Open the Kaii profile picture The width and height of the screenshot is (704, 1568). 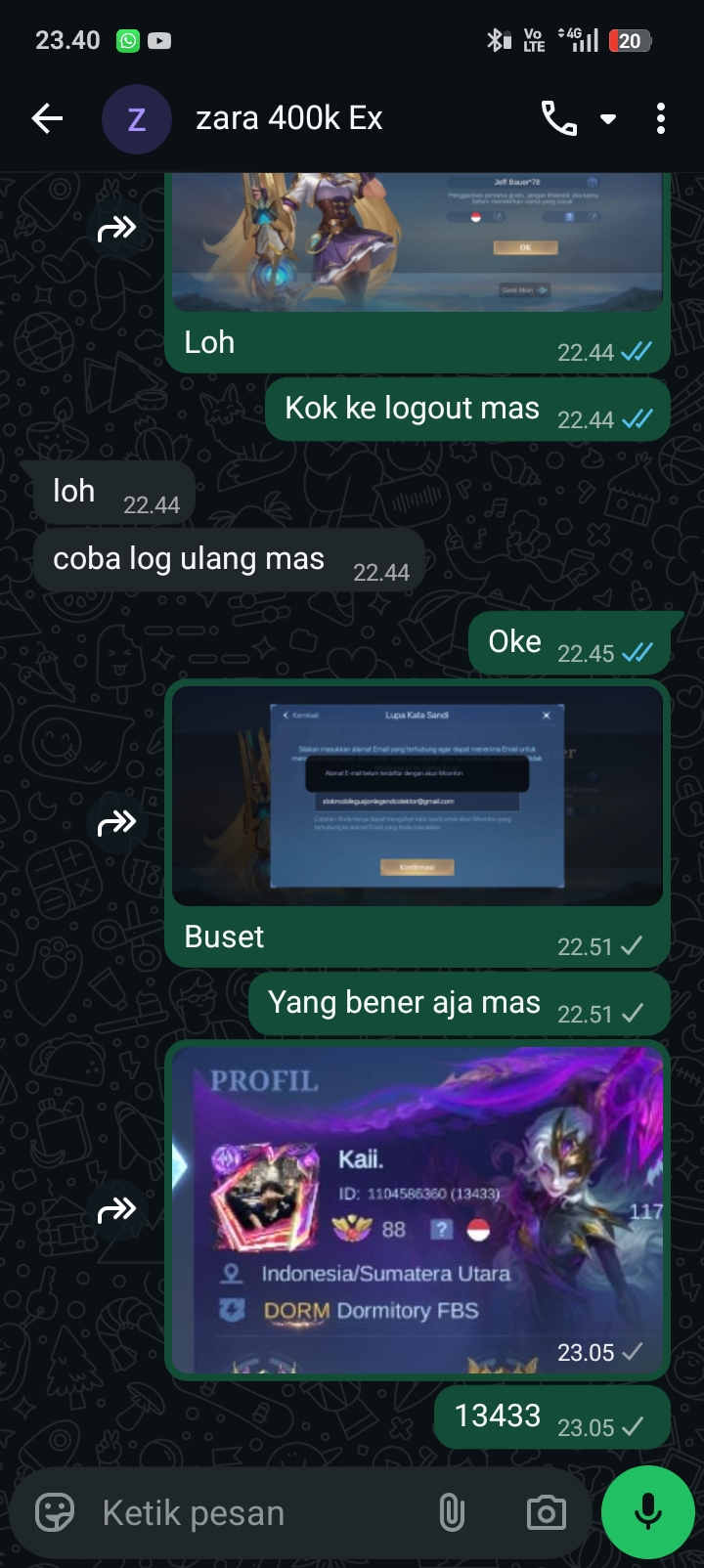[x=418, y=1209]
